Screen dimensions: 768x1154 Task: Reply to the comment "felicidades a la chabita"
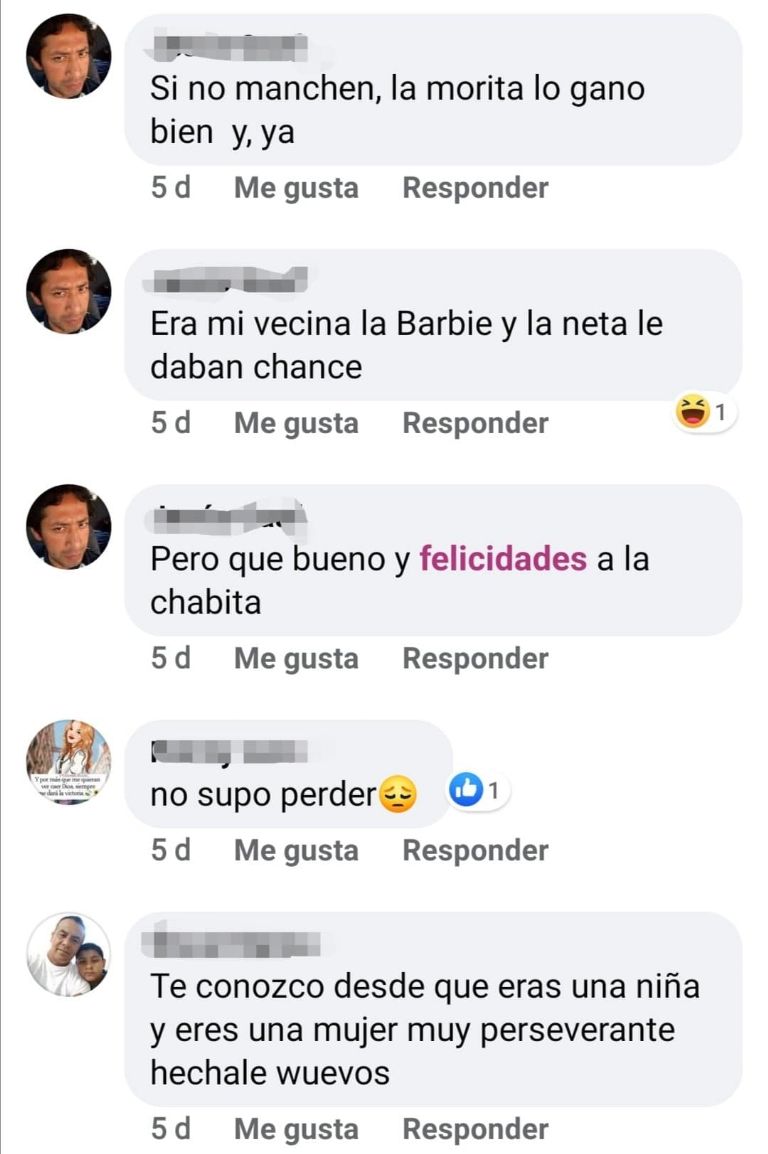[x=475, y=659]
